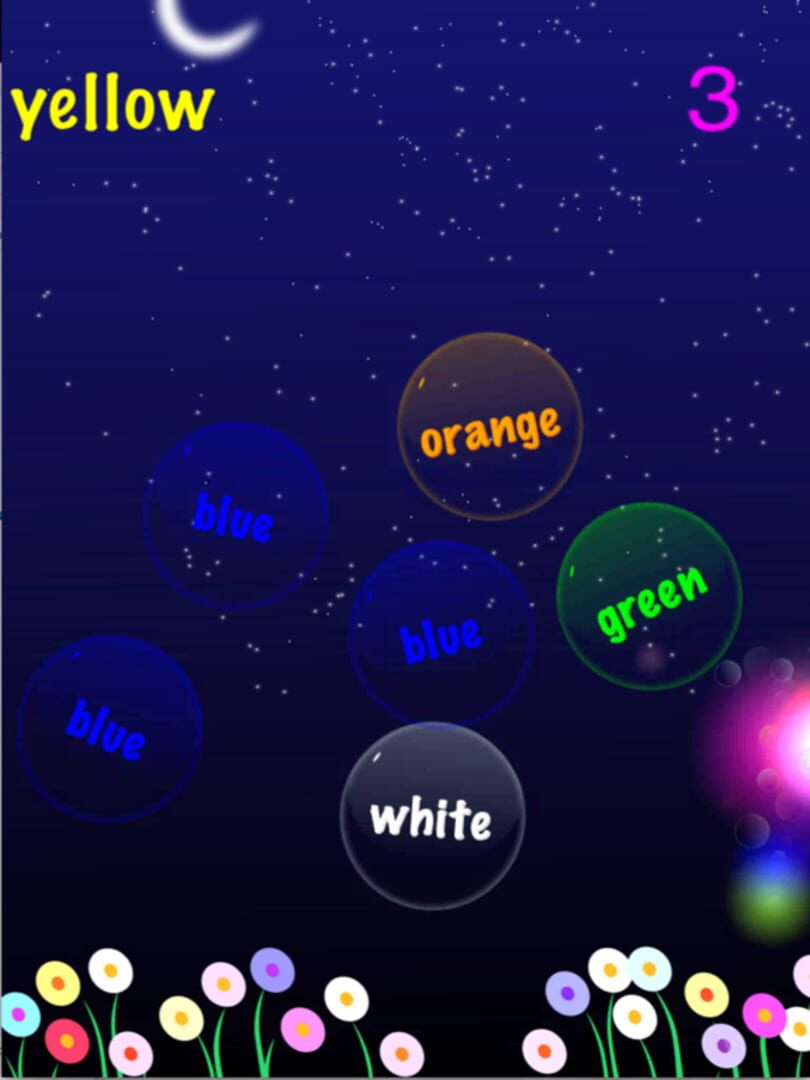The height and width of the screenshot is (1080, 810).
Task: Pop the orange bubble
Action: (x=489, y=427)
